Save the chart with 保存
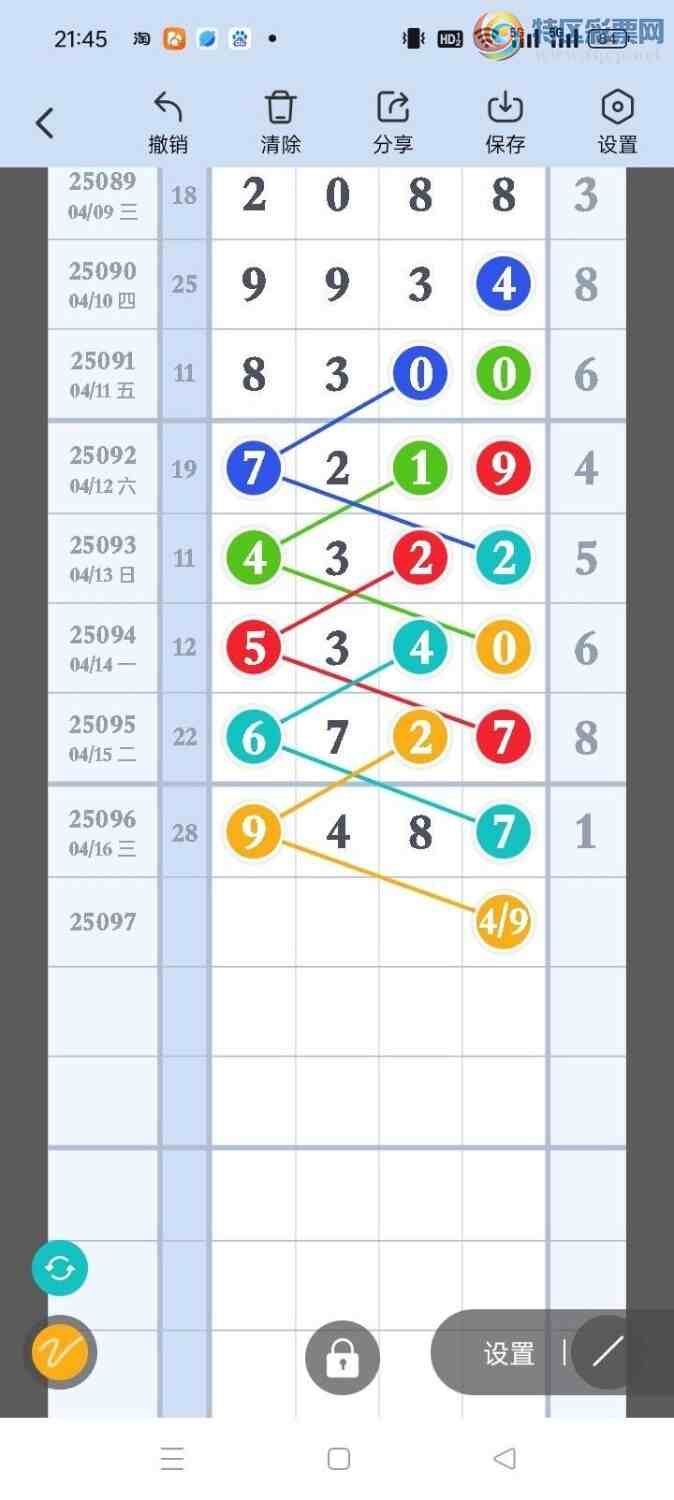 (505, 122)
